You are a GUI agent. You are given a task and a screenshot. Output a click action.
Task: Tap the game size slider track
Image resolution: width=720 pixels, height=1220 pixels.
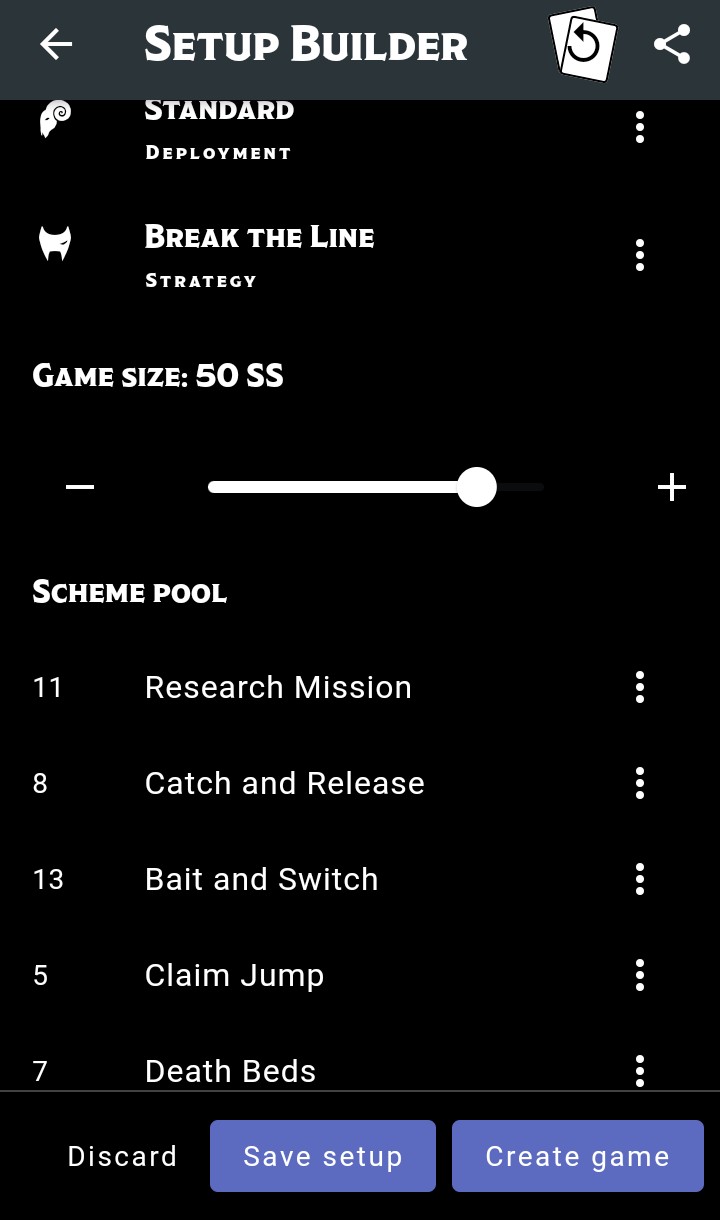coord(340,487)
